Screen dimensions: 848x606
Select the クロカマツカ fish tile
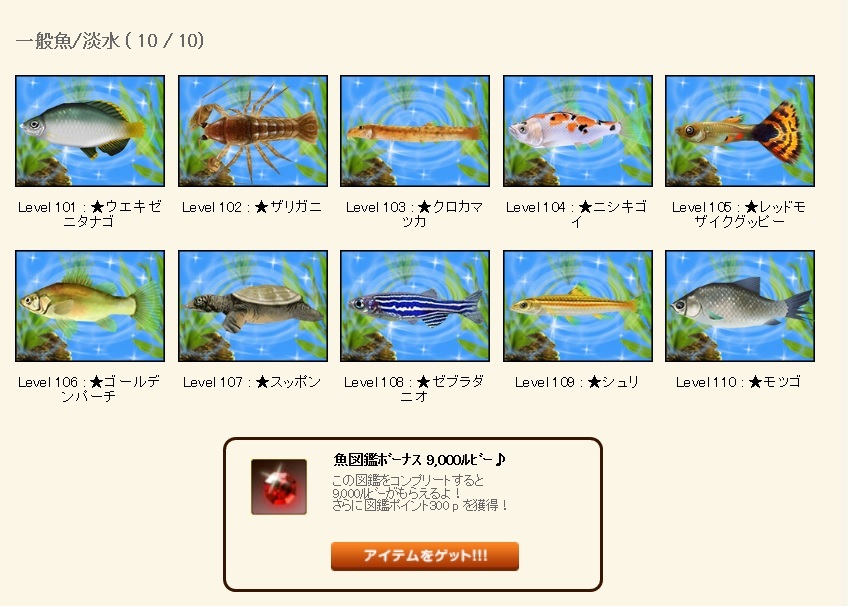pyautogui.click(x=414, y=131)
